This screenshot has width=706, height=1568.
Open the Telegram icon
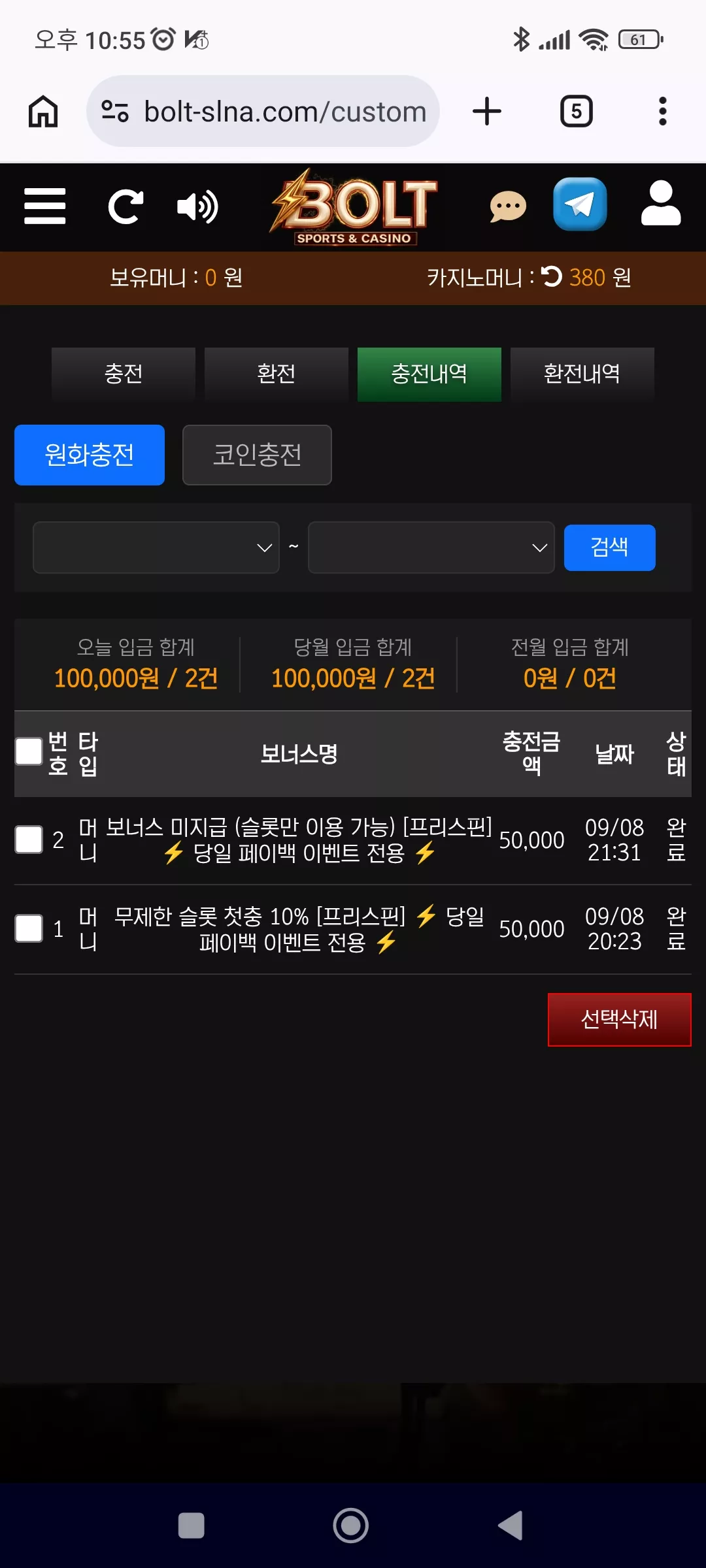click(x=580, y=204)
